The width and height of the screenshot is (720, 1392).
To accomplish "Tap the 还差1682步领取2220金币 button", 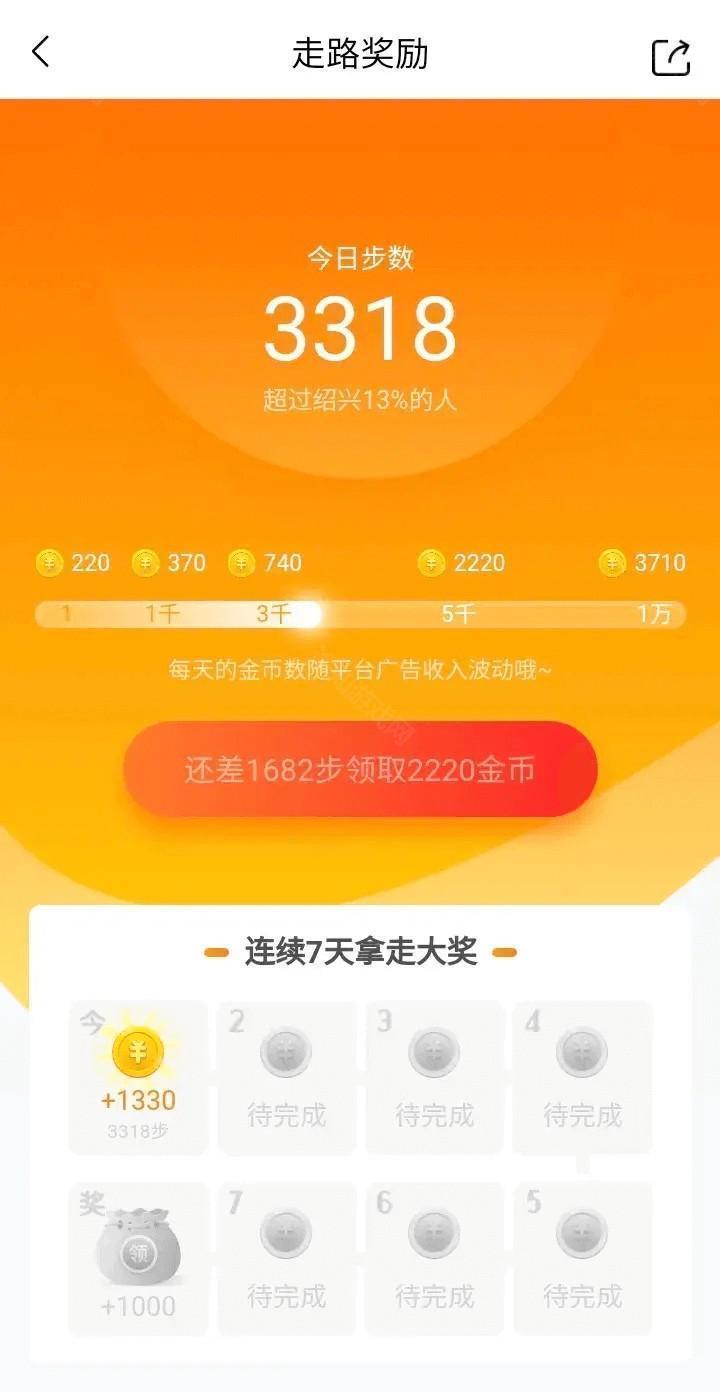I will (x=360, y=770).
